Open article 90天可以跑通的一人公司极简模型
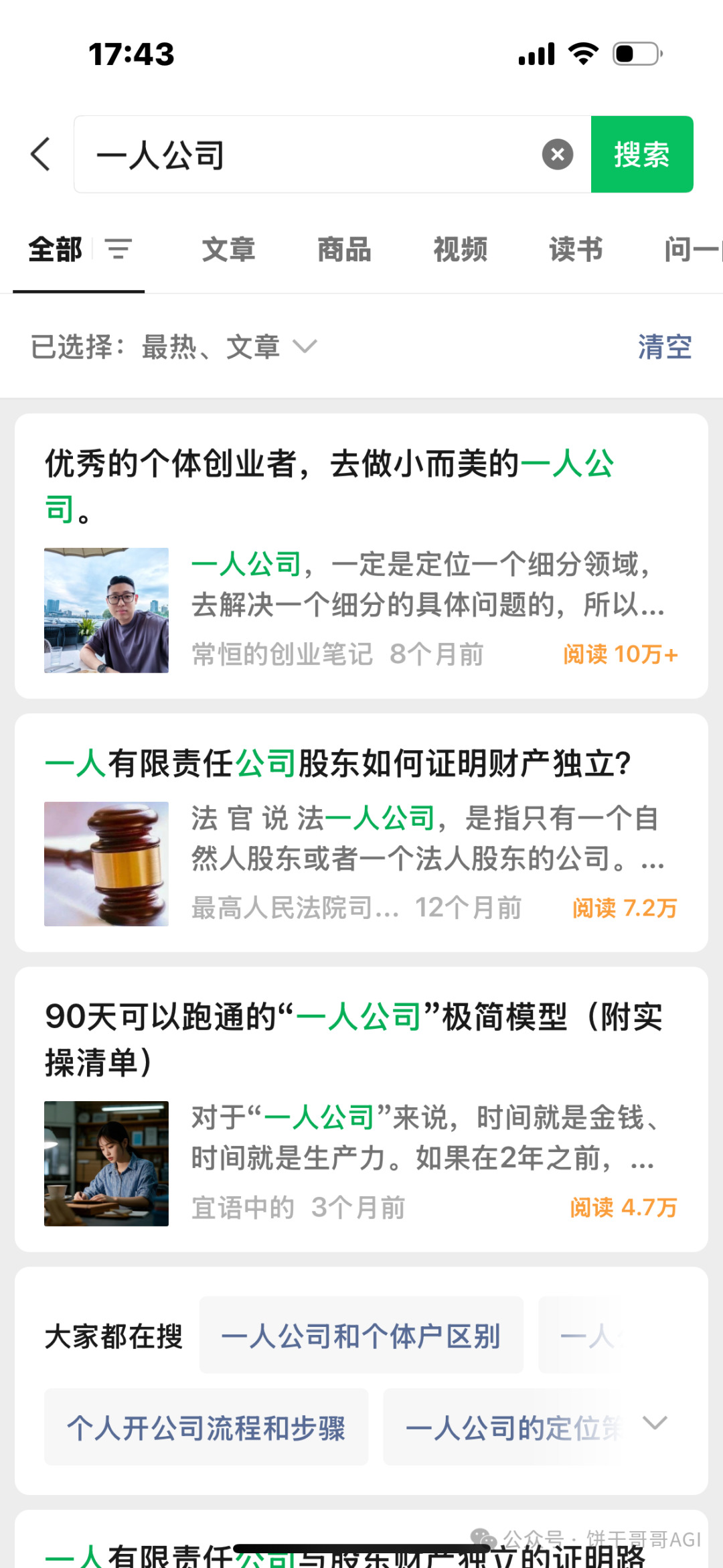 tap(361, 1109)
